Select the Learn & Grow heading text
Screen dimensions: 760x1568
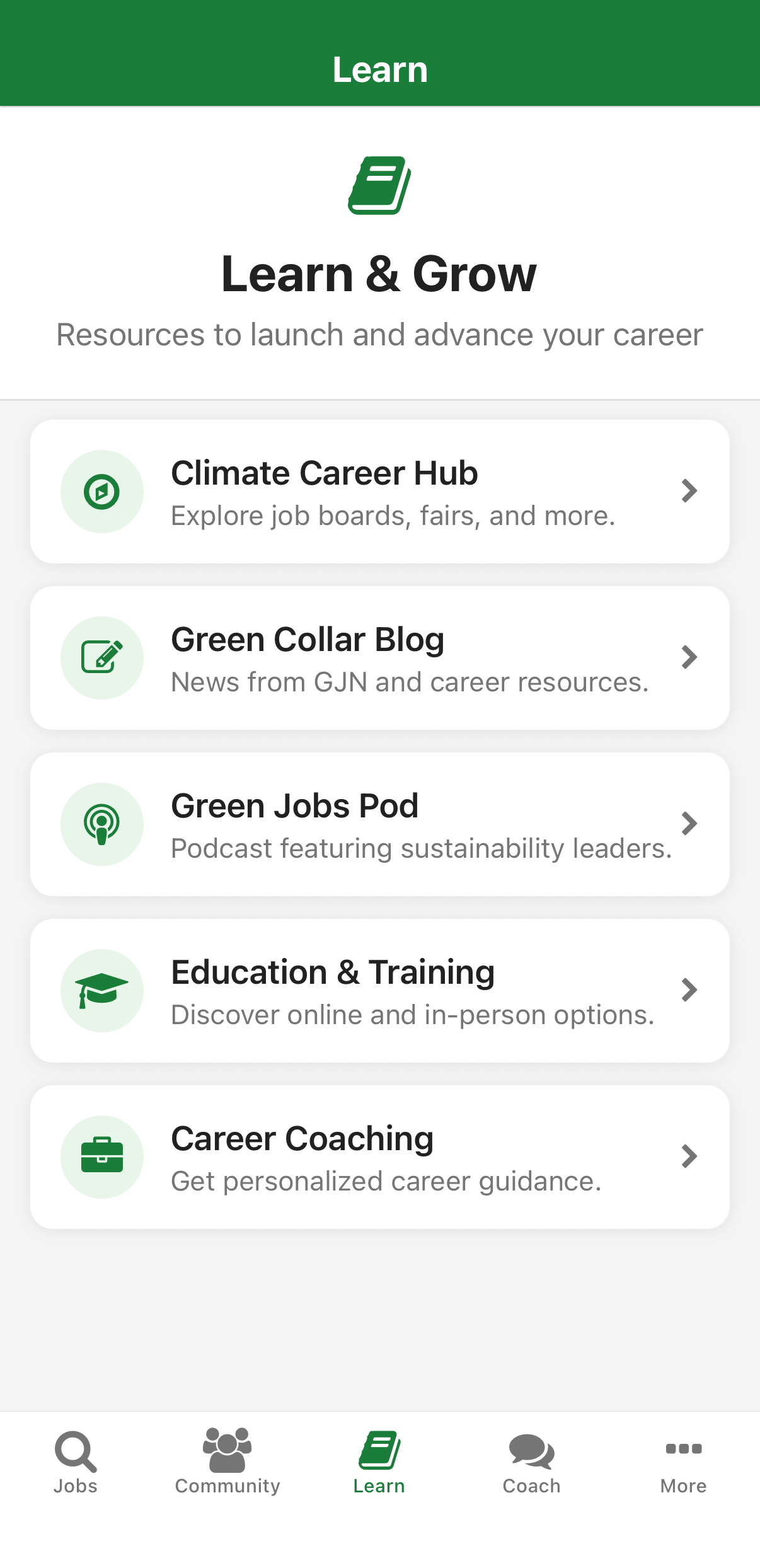379,273
